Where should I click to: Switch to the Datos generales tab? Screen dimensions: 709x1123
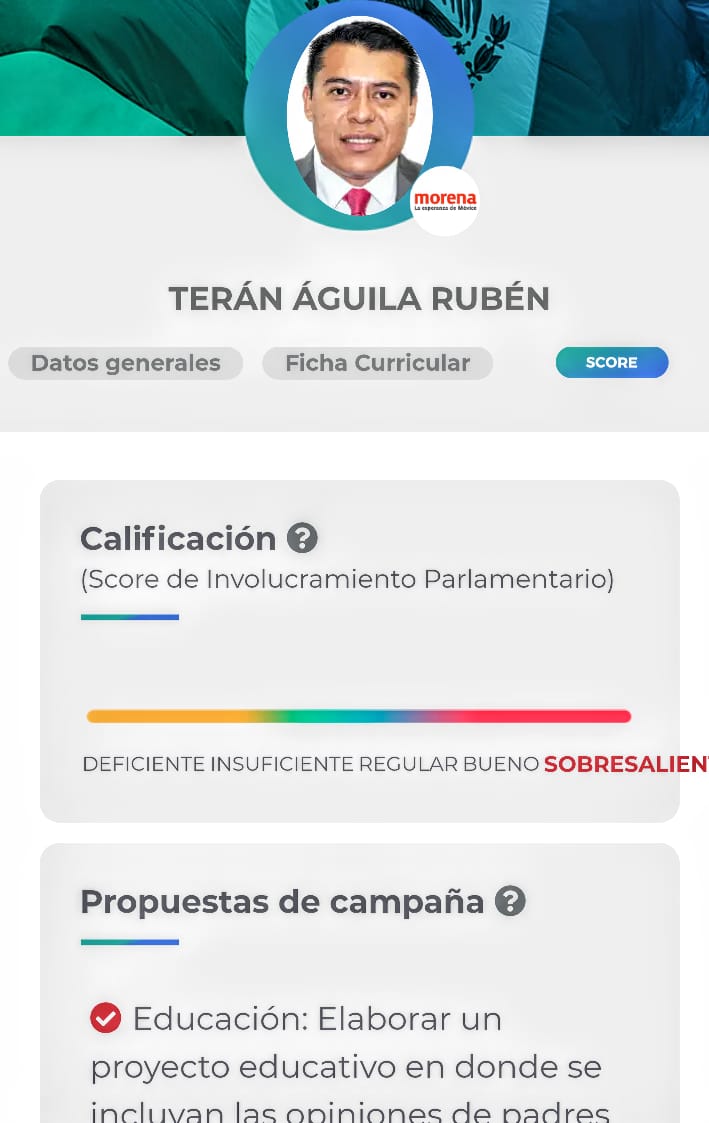(x=126, y=363)
